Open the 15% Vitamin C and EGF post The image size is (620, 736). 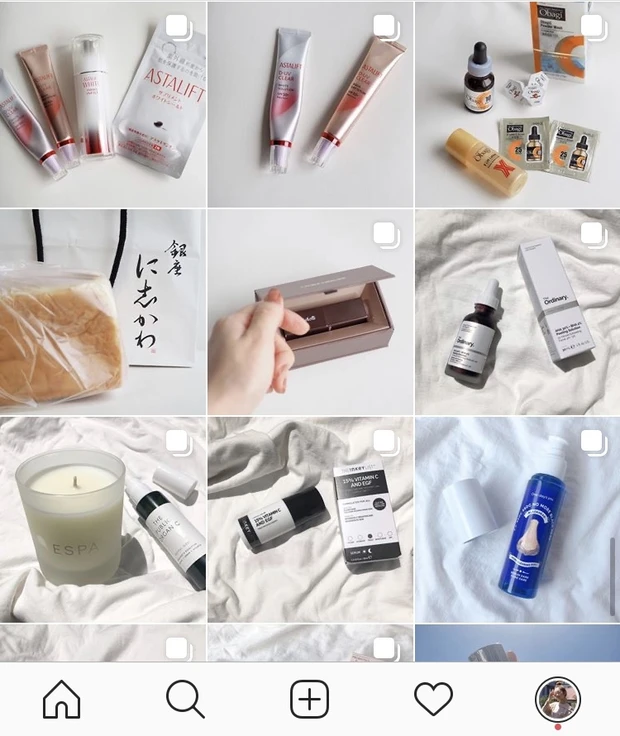[310, 520]
